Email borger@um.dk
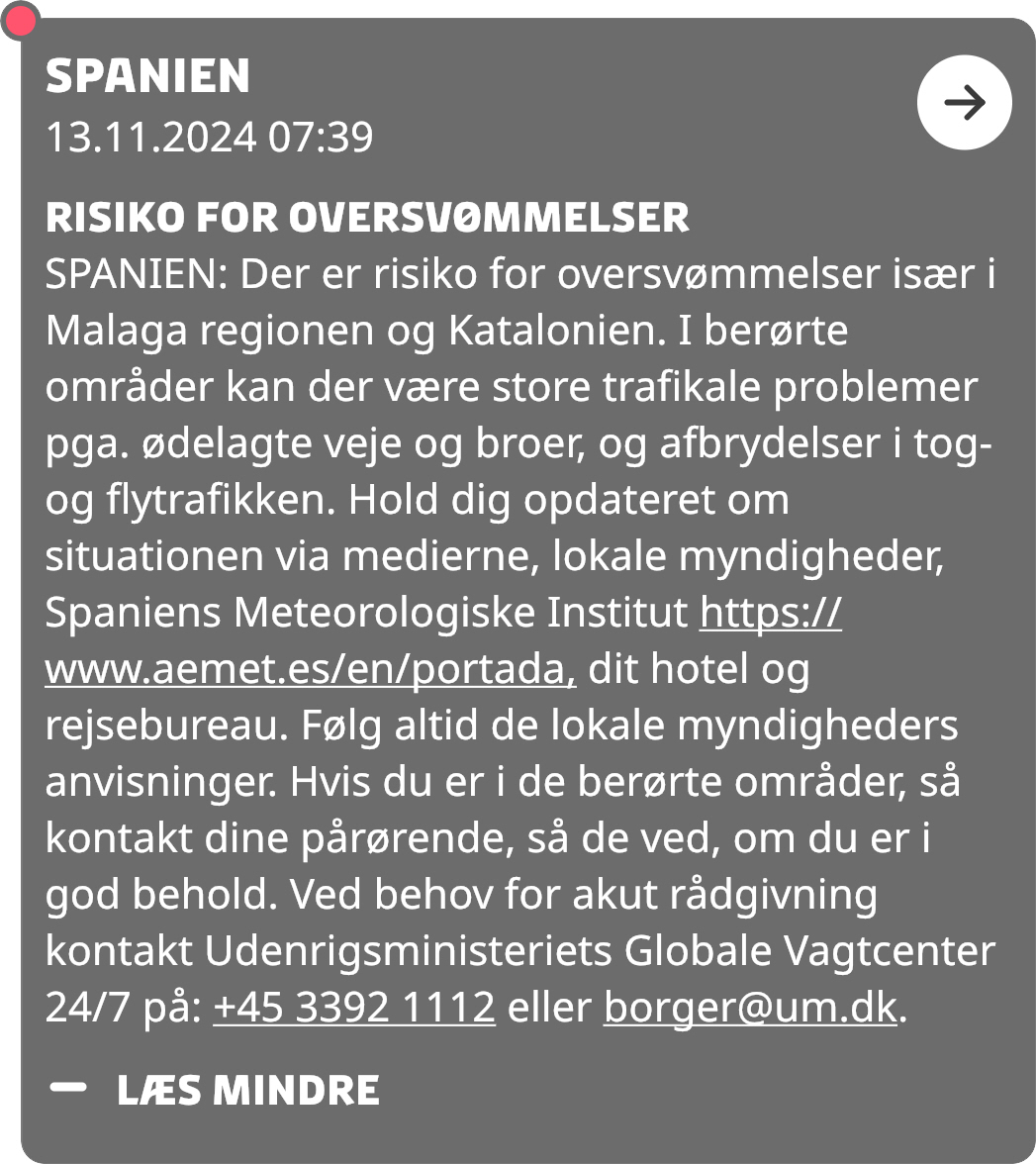Image resolution: width=1036 pixels, height=1164 pixels. (751, 1008)
